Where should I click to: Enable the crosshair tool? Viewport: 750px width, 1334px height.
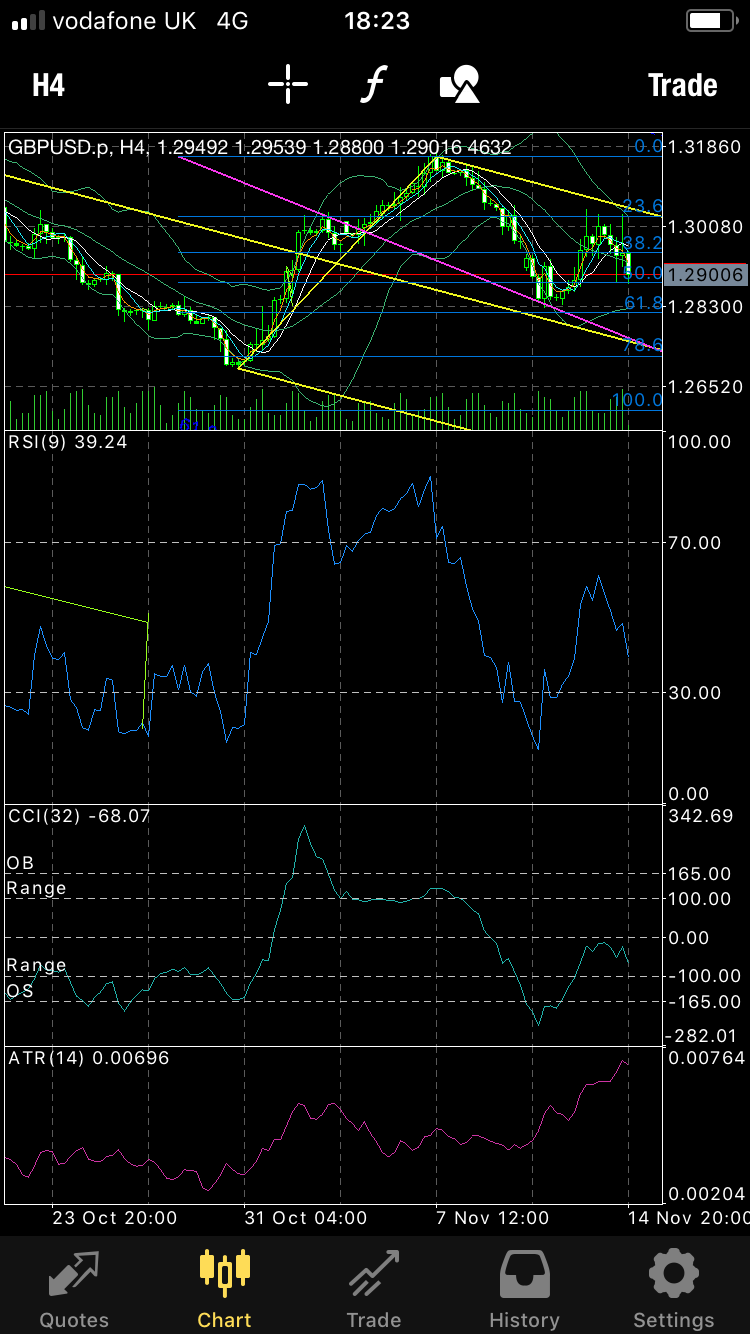pyautogui.click(x=288, y=85)
